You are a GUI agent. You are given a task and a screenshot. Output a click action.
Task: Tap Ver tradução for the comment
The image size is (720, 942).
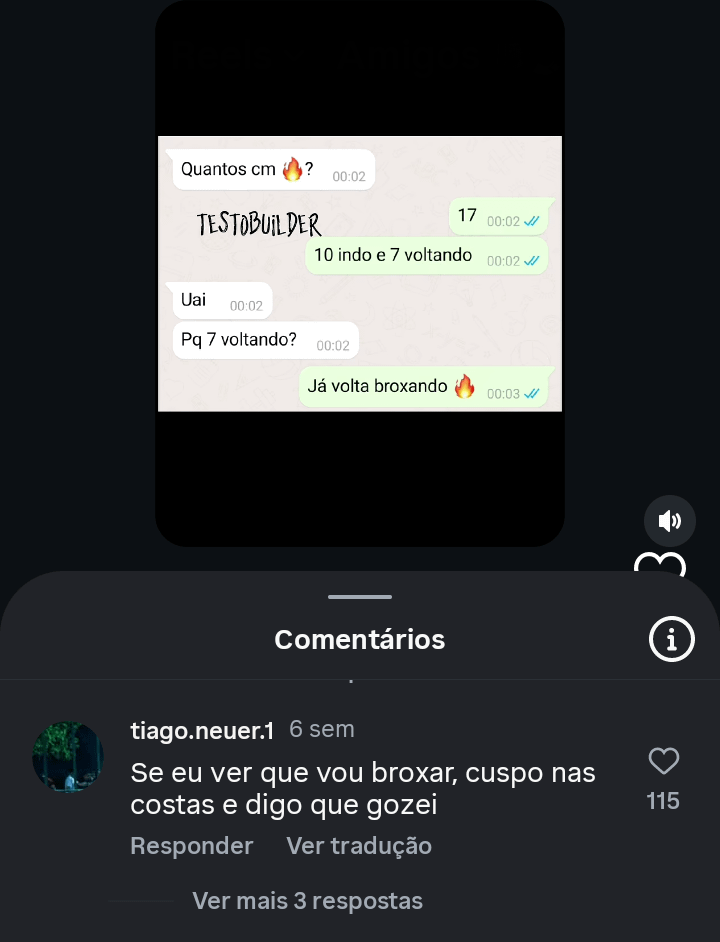(x=359, y=846)
